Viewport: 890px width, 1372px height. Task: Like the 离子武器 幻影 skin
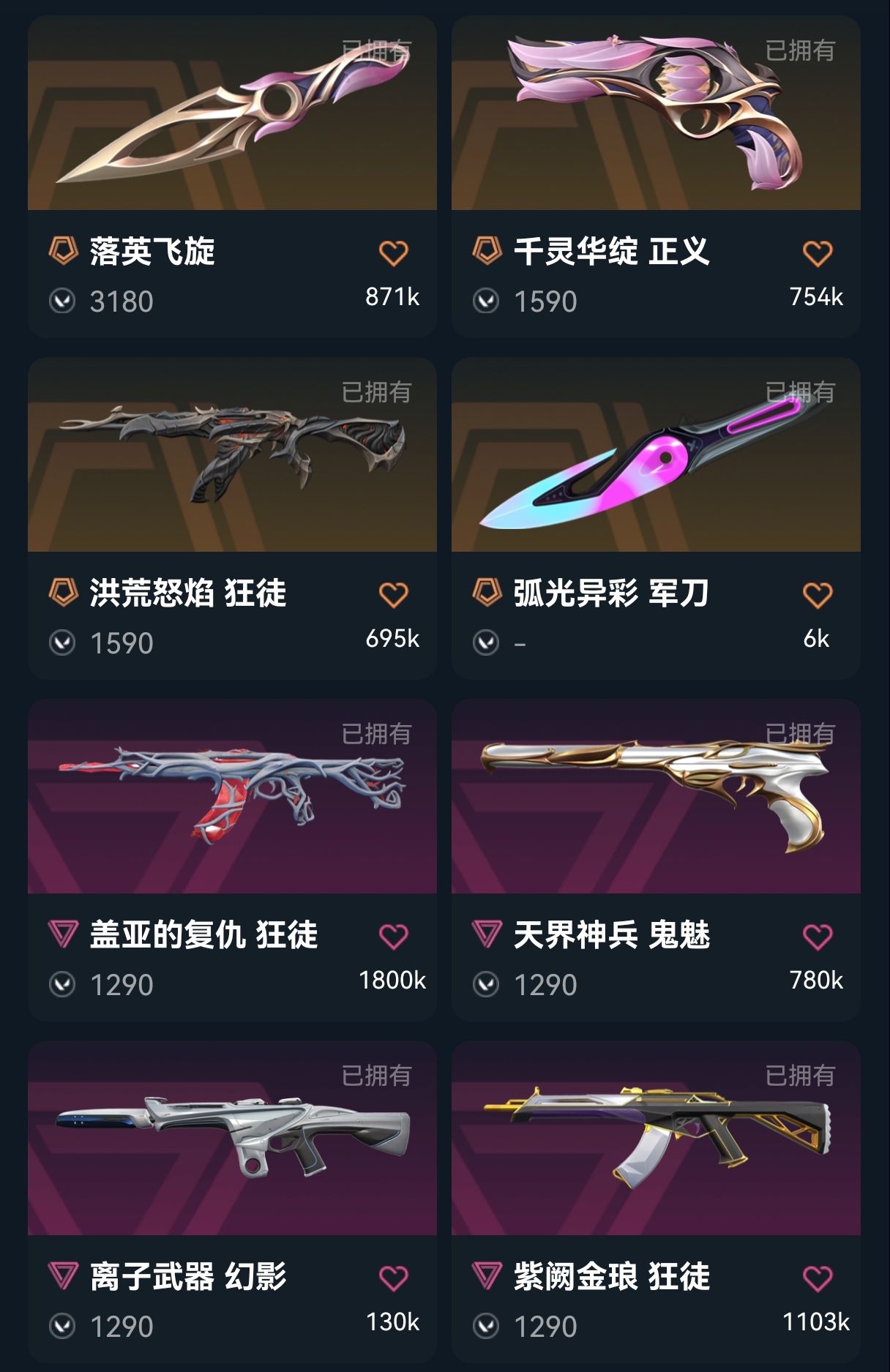[393, 1278]
